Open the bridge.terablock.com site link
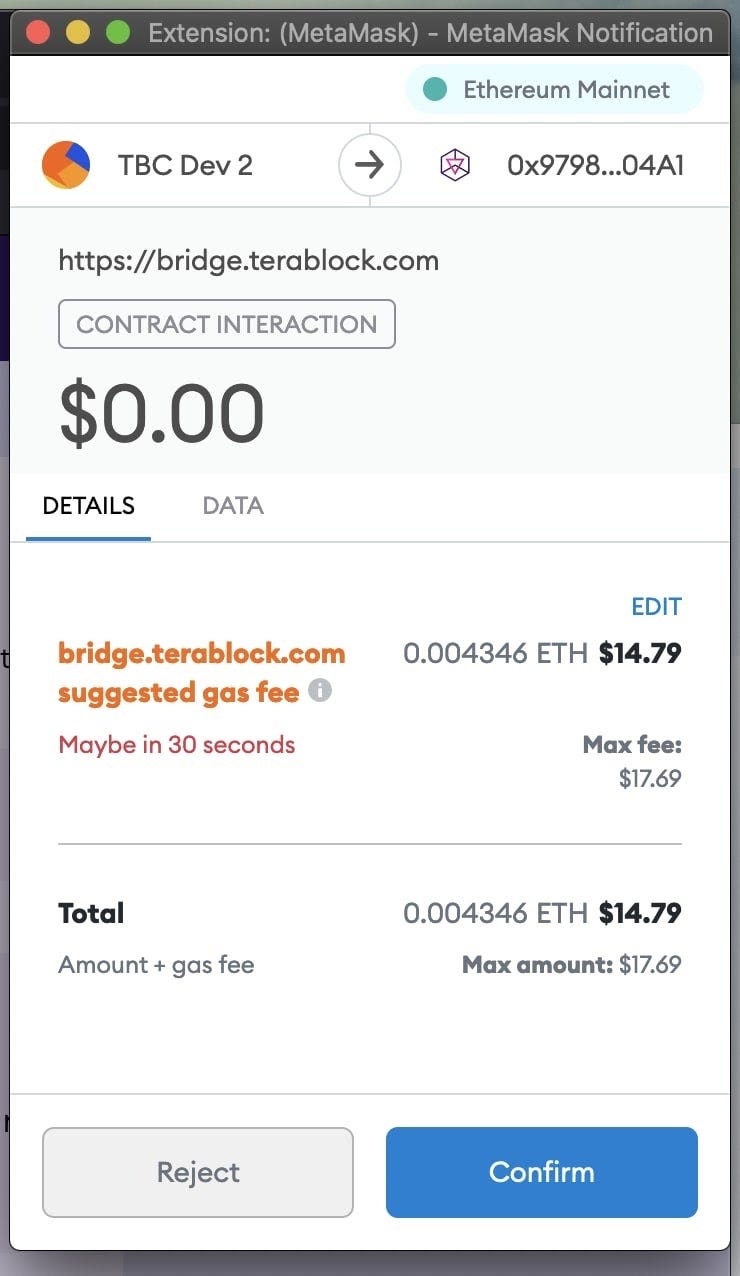 (248, 260)
